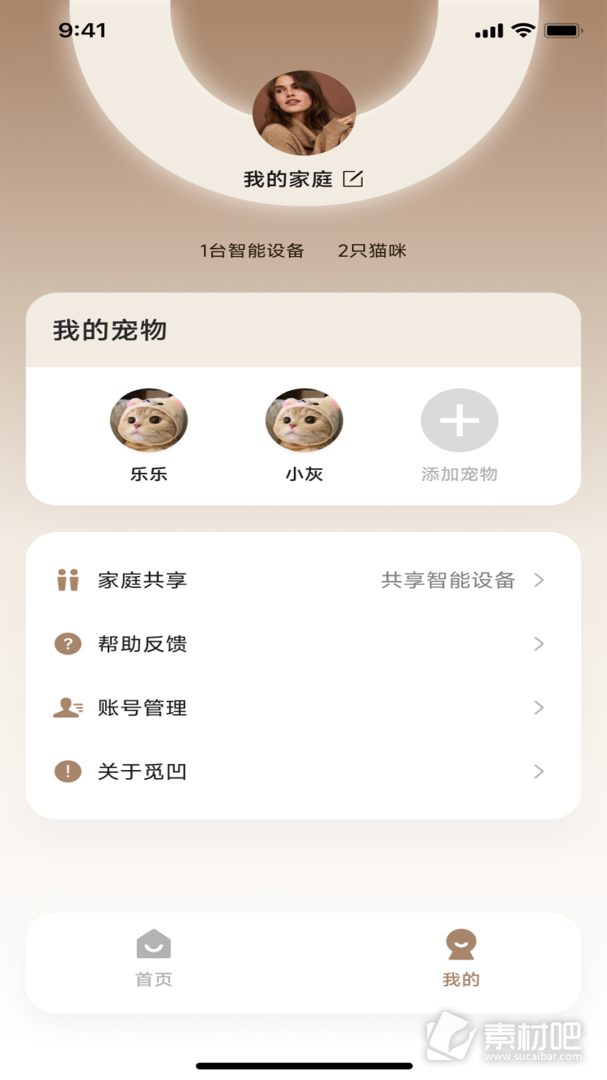The height and width of the screenshot is (1080, 607).
Task: Edit the 我的家庭 family name
Action: (x=353, y=179)
